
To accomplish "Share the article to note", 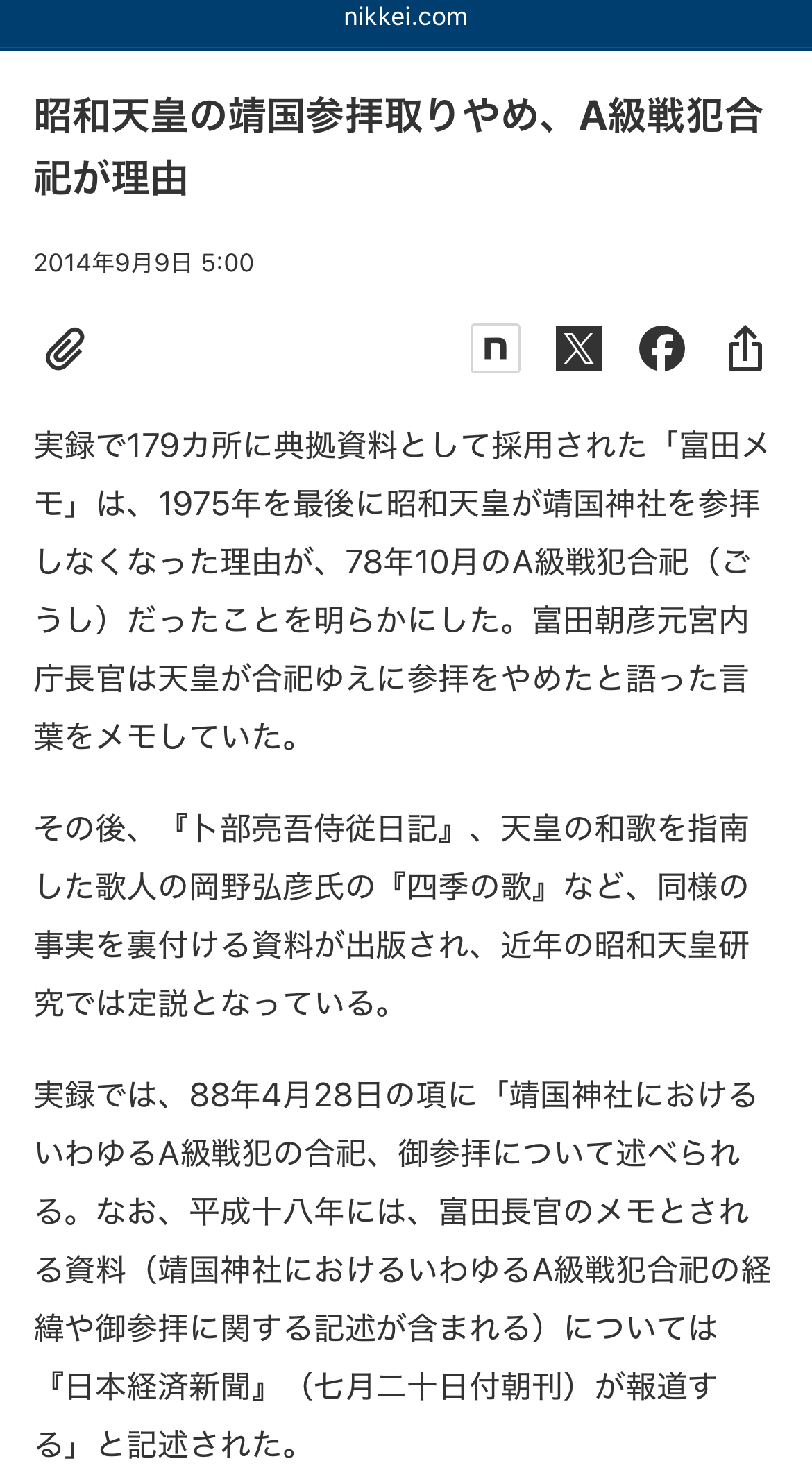I will pos(495,348).
